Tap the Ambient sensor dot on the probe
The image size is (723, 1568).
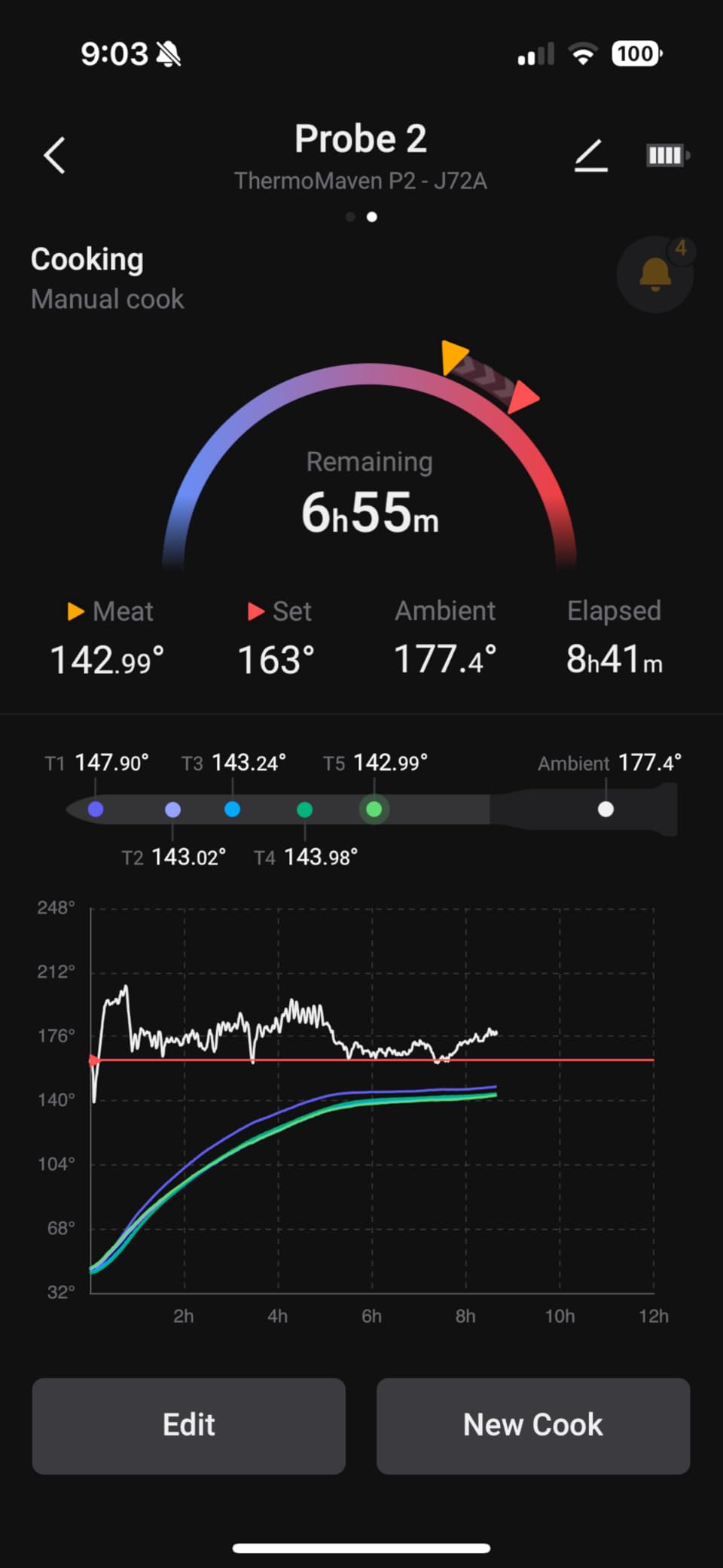(606, 809)
